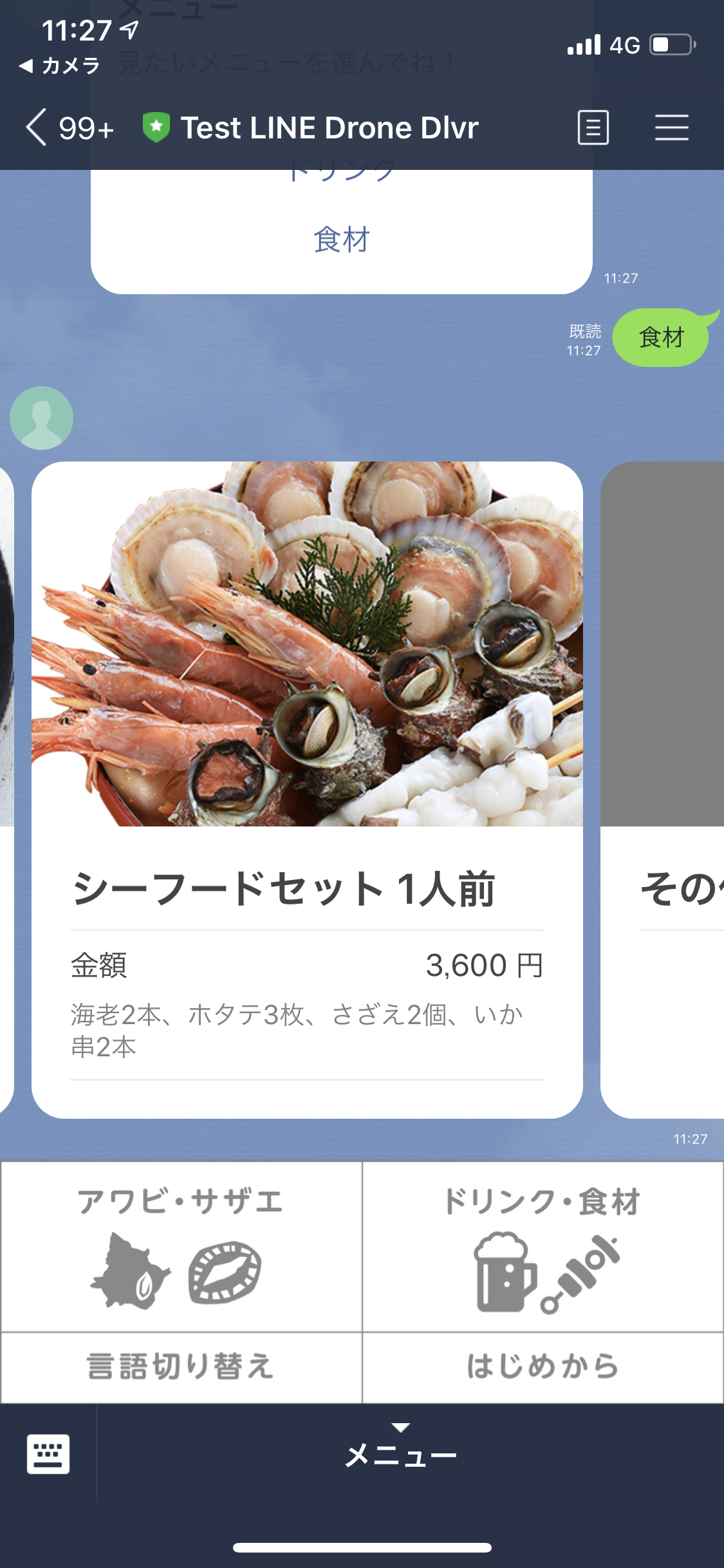Screen dimensions: 724x1568
Task: Tap はじめから to start over
Action: [x=543, y=1367]
